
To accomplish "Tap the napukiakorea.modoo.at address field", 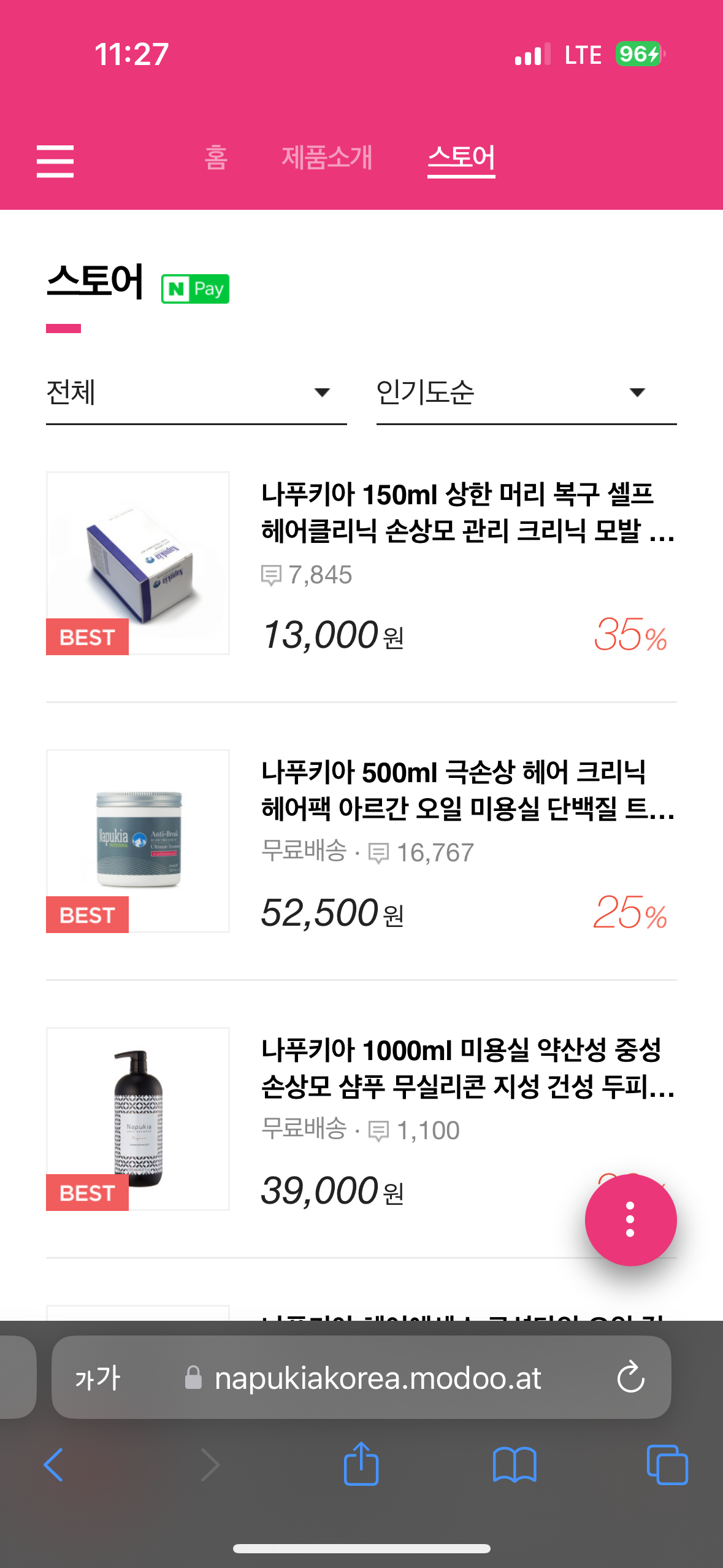I will (x=377, y=1378).
